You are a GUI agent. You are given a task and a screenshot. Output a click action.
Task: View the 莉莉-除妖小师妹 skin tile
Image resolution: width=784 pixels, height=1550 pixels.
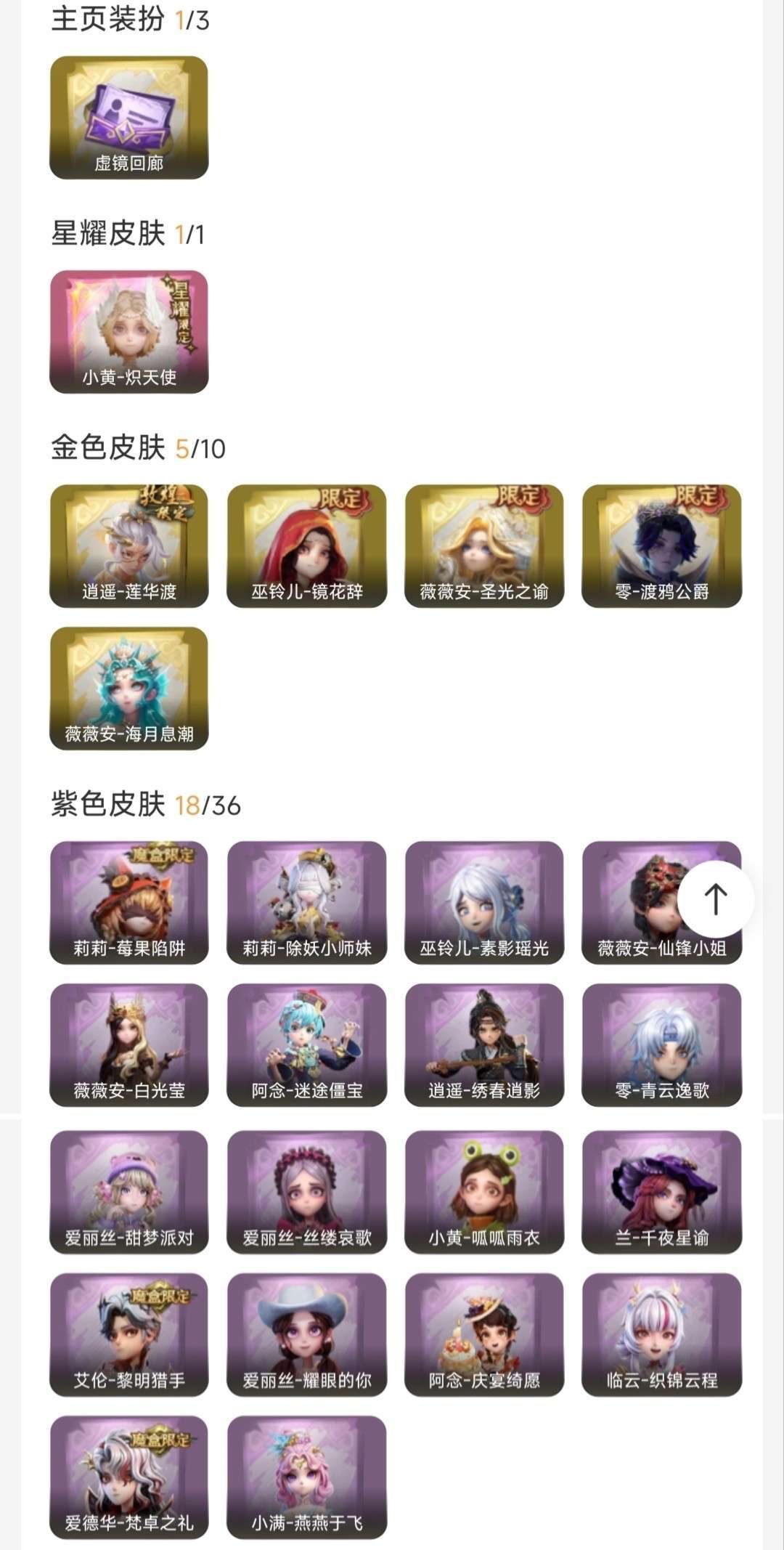pyautogui.click(x=306, y=903)
